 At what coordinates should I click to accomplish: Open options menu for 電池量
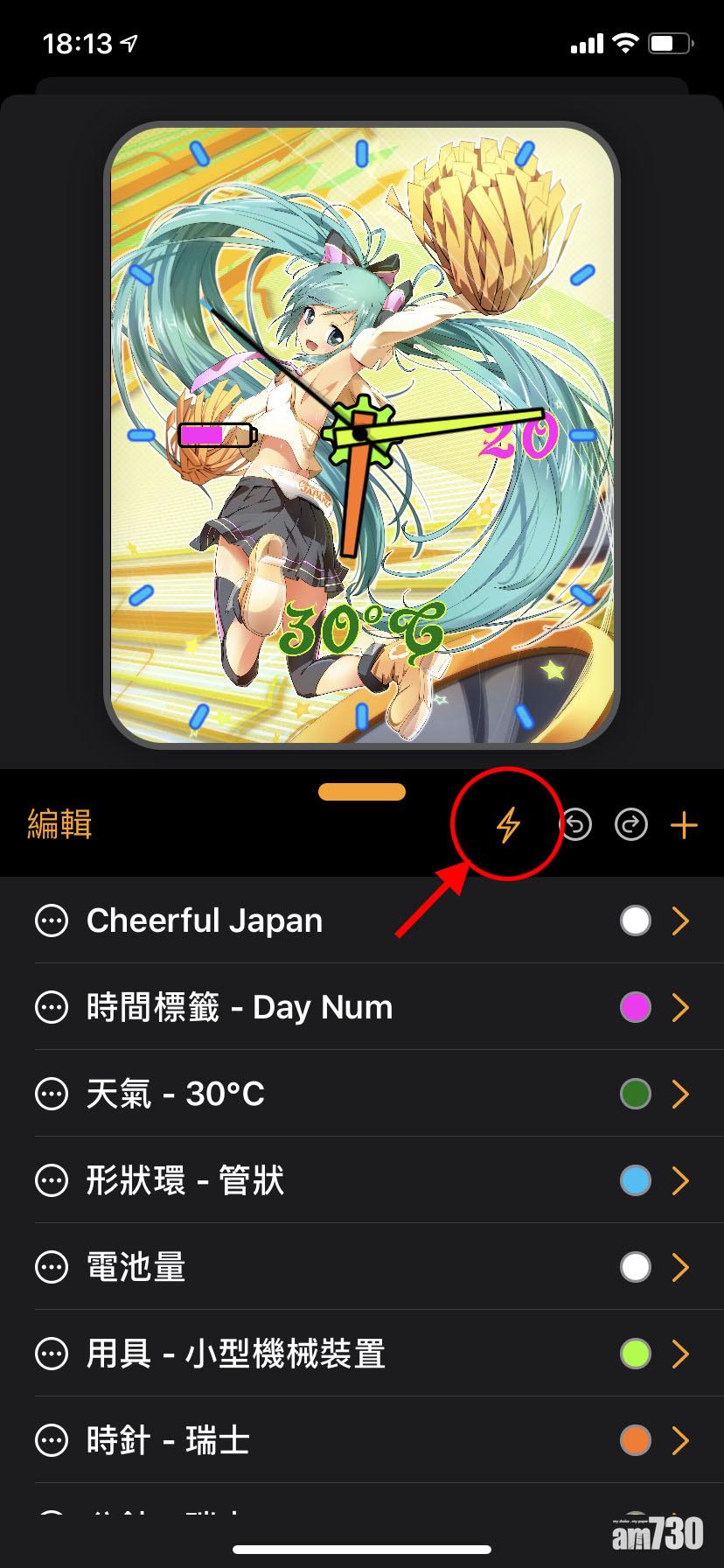pyautogui.click(x=52, y=1267)
